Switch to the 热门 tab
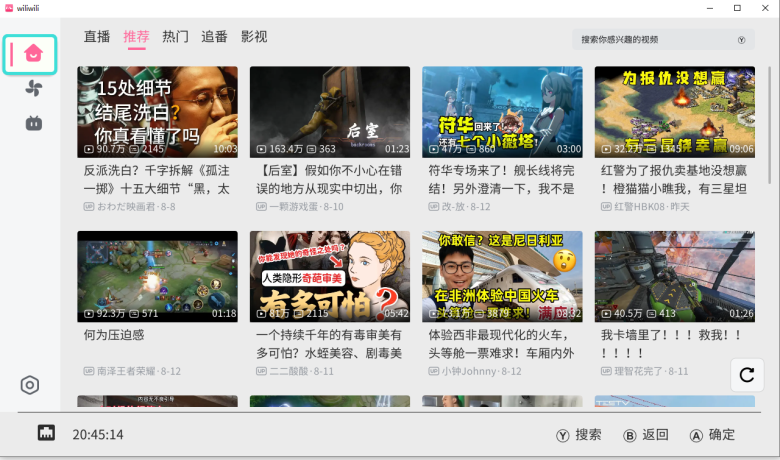780x460 pixels. coord(175,37)
